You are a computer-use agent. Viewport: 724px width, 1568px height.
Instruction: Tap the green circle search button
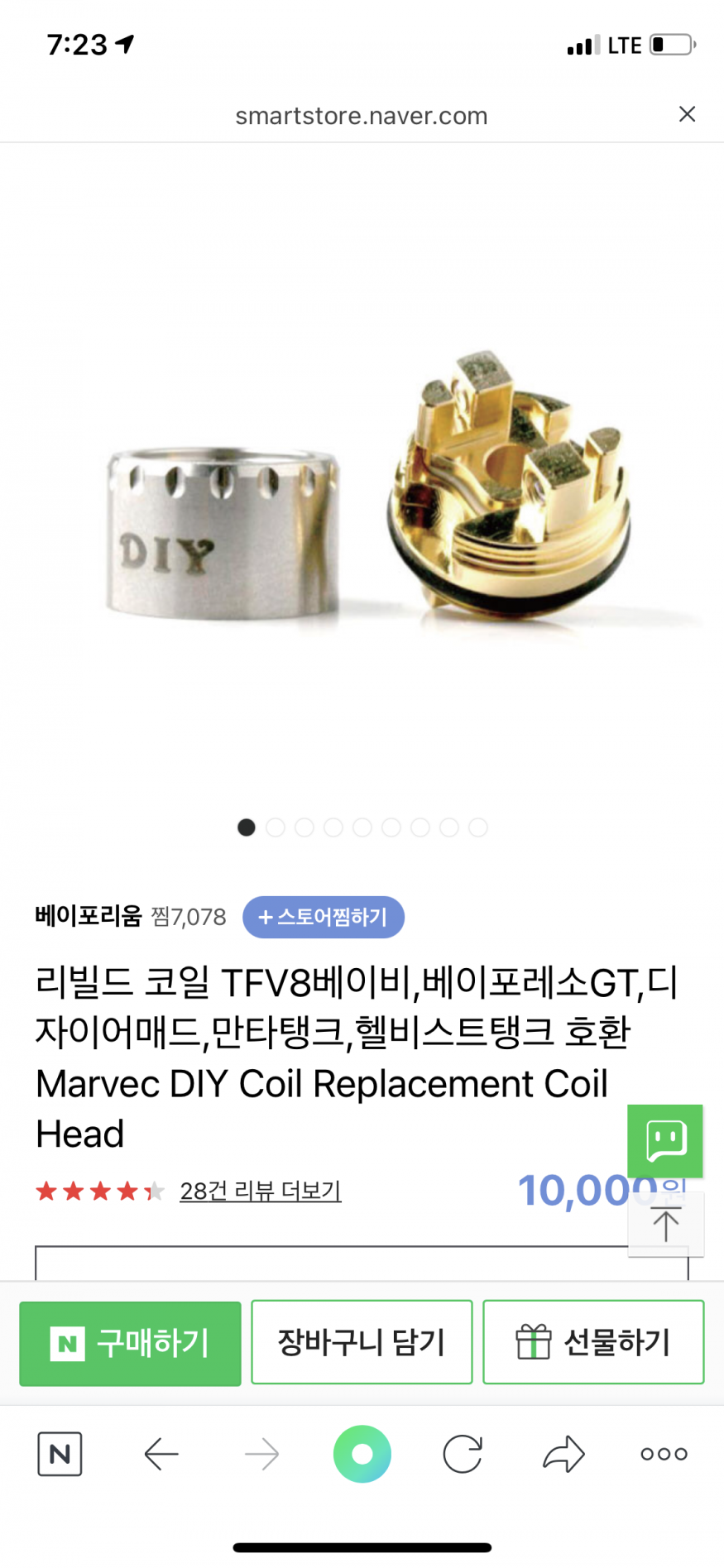coord(362,1454)
